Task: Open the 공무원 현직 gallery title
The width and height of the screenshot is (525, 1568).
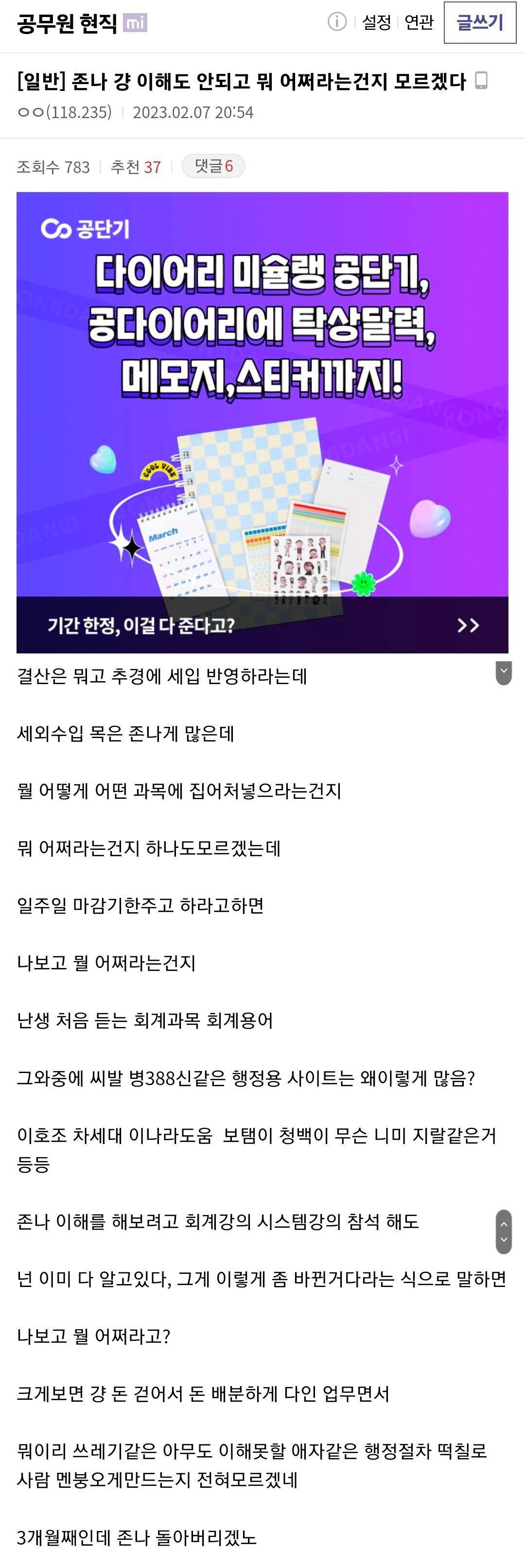Action: (67, 23)
